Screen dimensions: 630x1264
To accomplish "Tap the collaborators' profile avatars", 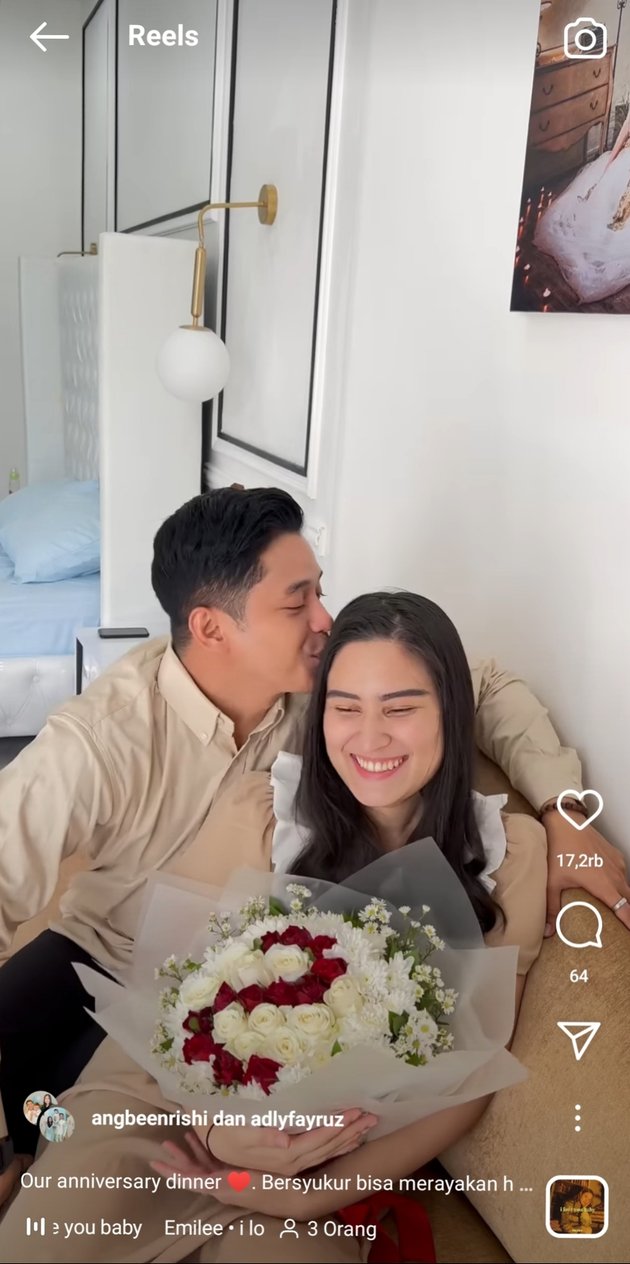I will (48, 1116).
